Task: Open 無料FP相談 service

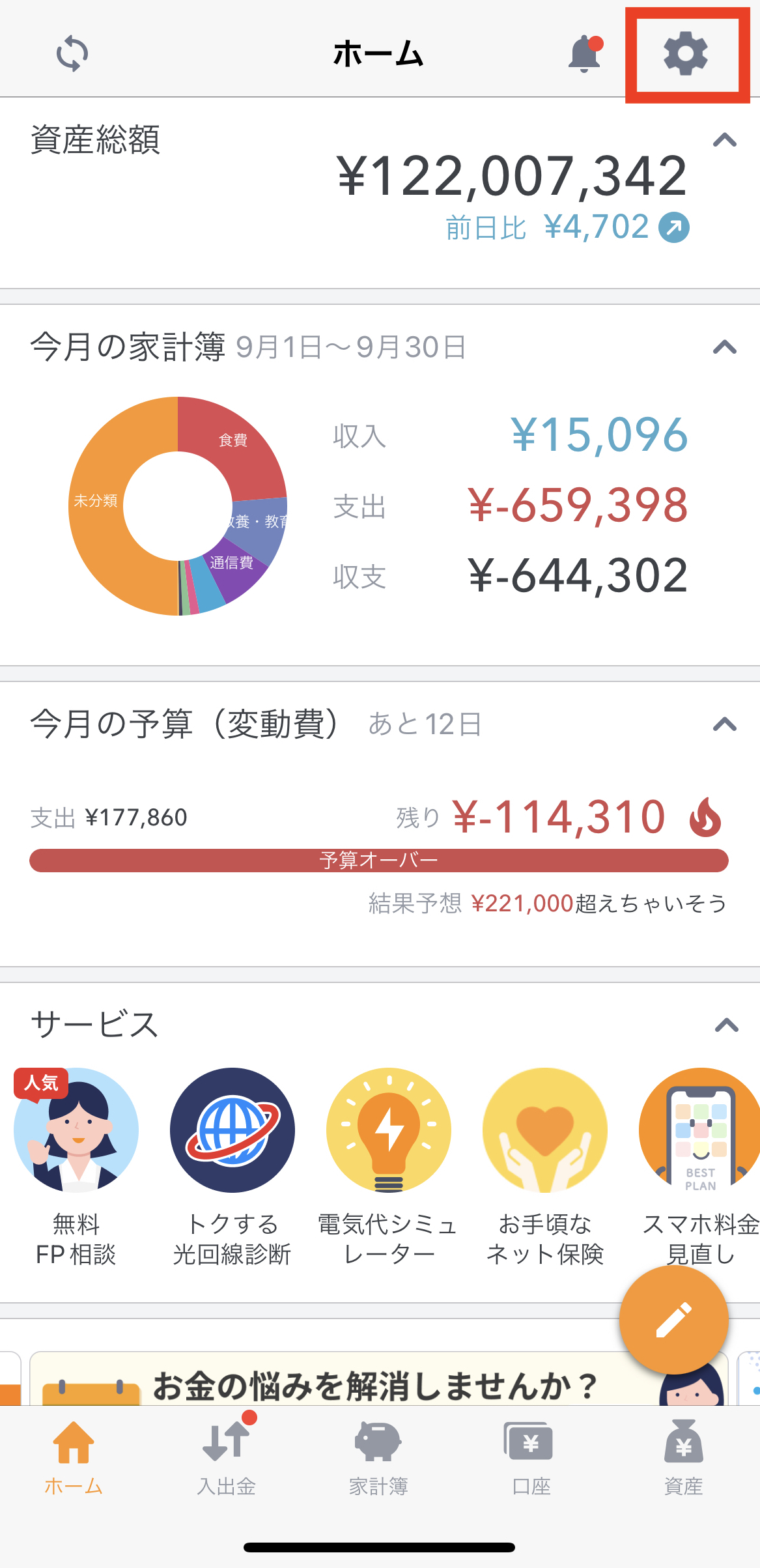Action: [x=76, y=1130]
